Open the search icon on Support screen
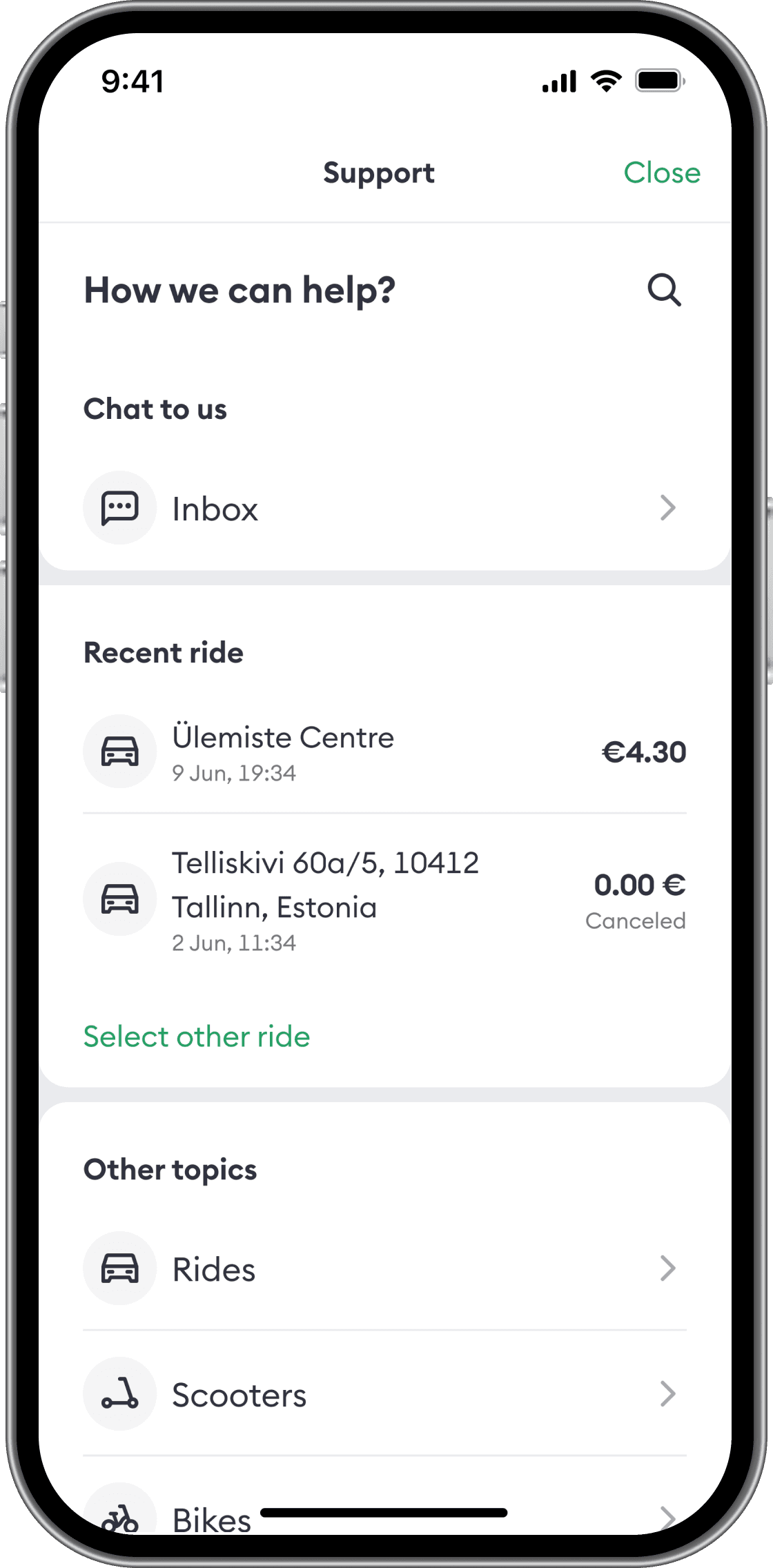773x1568 pixels. [665, 291]
